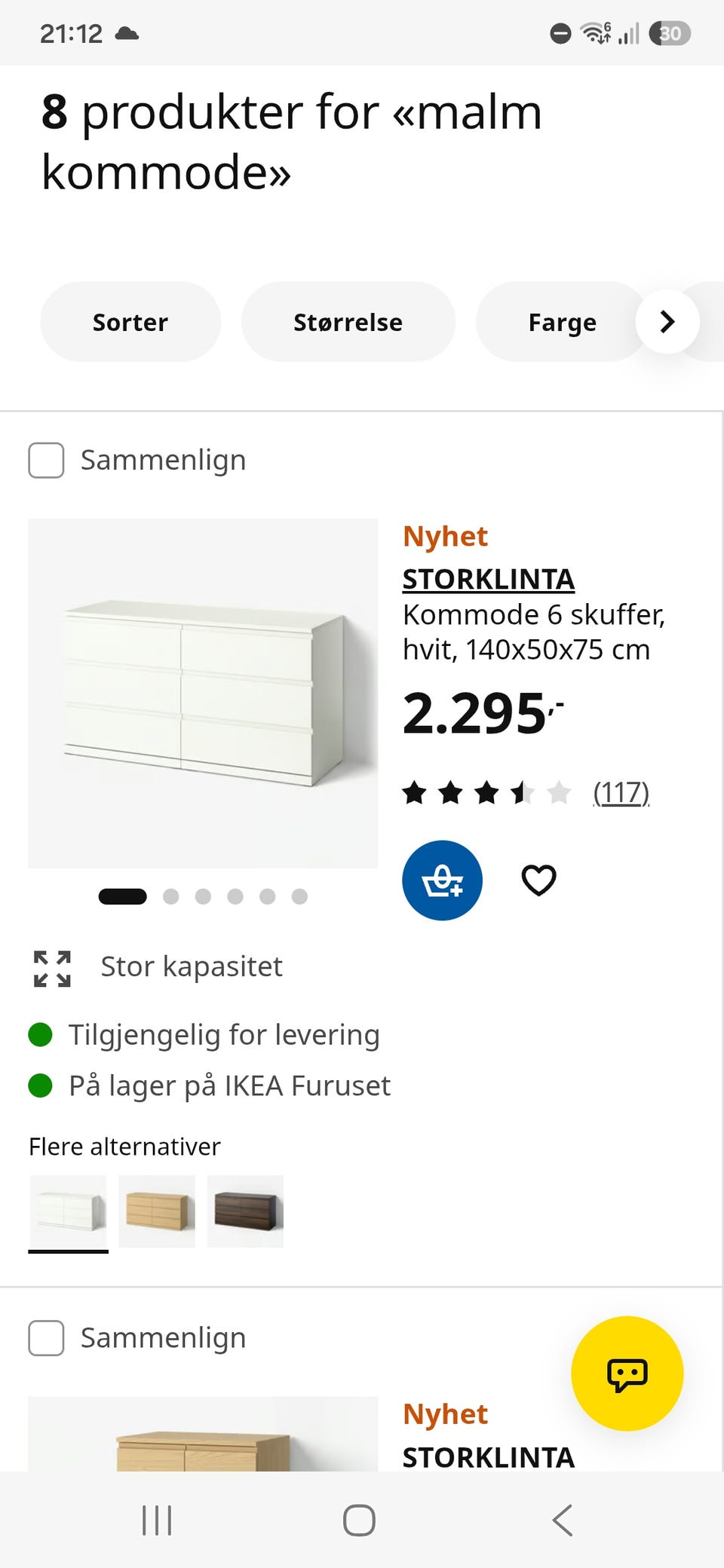Viewport: 724px width, 1568px height.
Task: Show more filter chips with the arrow
Action: click(667, 322)
